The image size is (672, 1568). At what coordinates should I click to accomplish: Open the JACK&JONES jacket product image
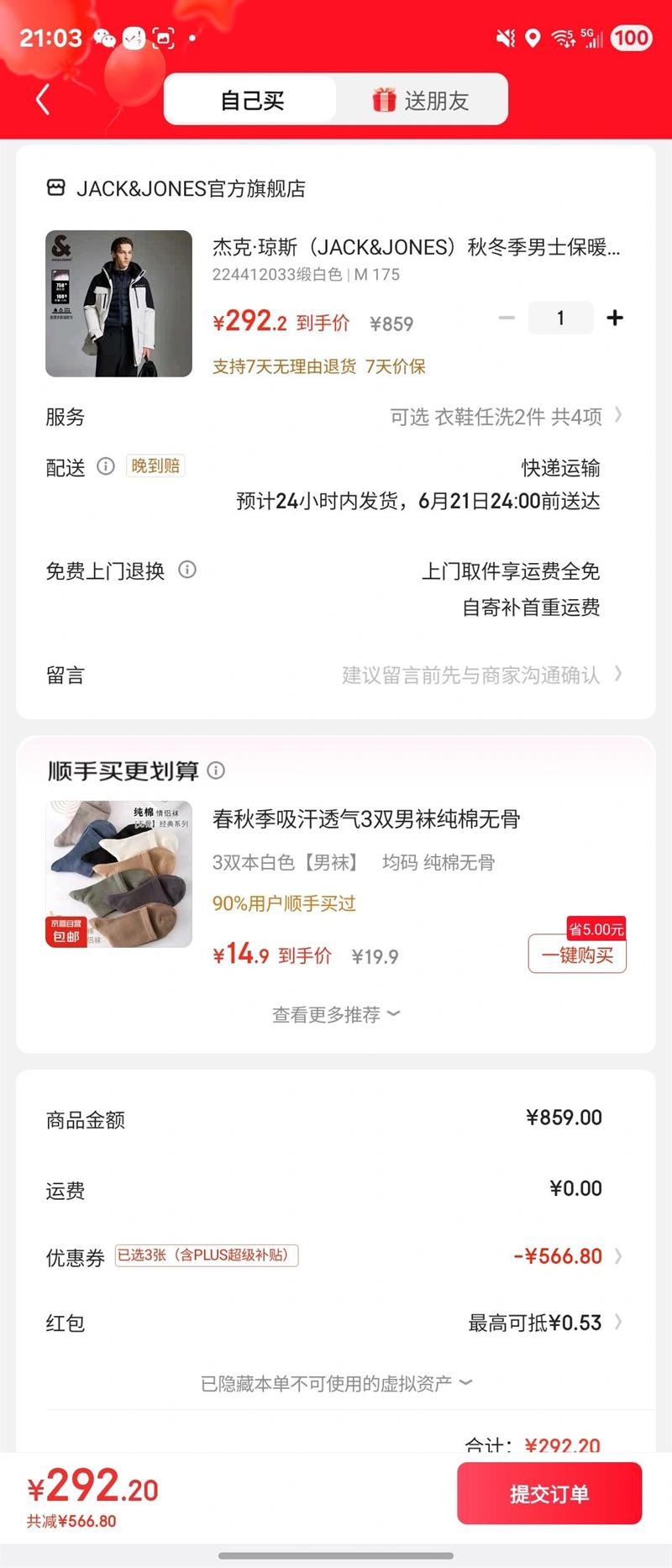[118, 303]
